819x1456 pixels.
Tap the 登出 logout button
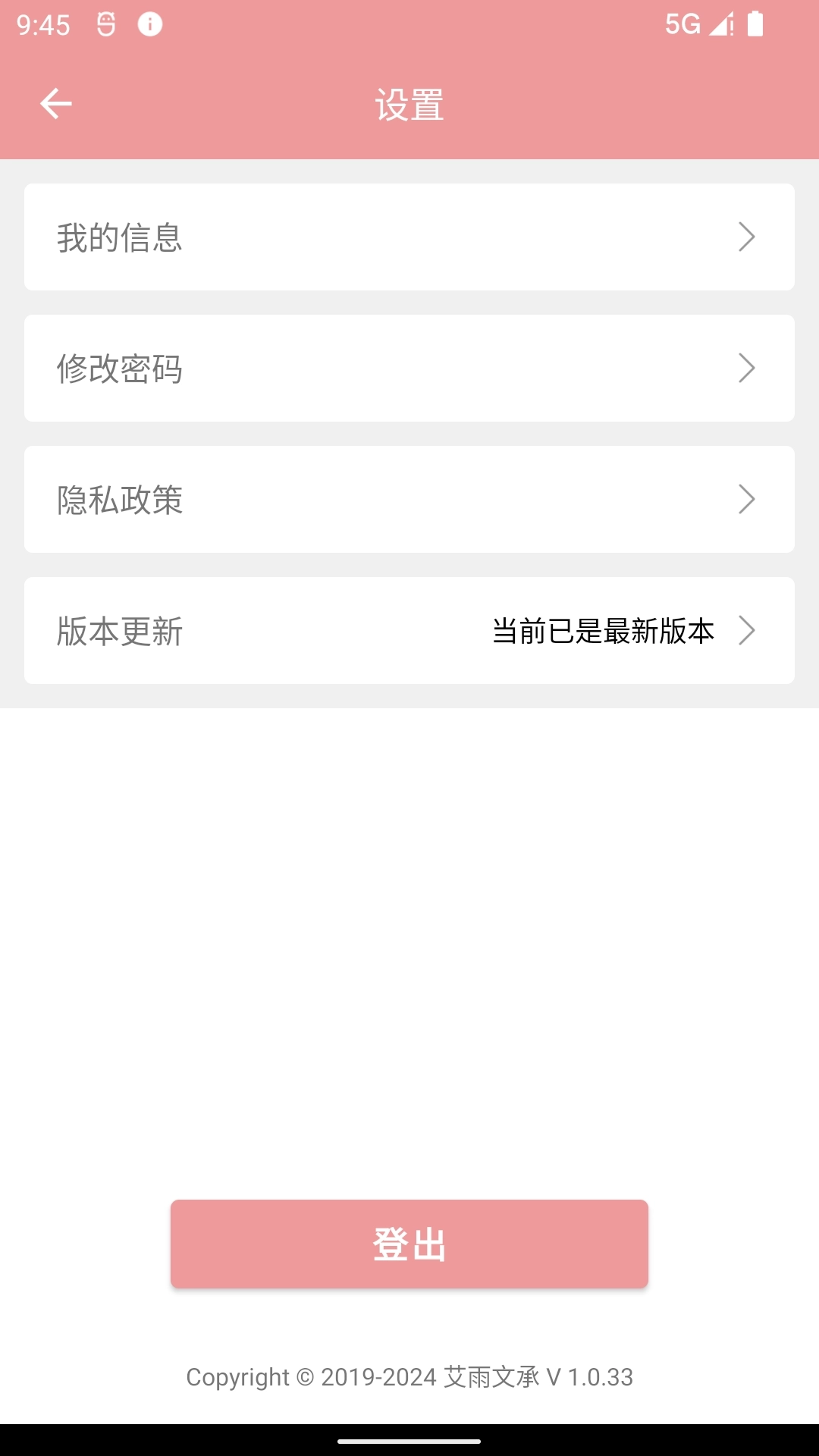click(409, 1244)
